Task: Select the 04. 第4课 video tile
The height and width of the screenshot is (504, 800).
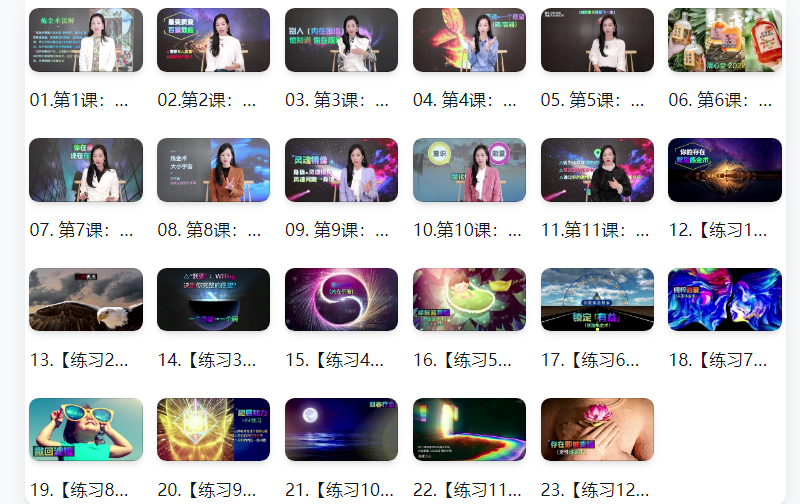Action: (469, 40)
